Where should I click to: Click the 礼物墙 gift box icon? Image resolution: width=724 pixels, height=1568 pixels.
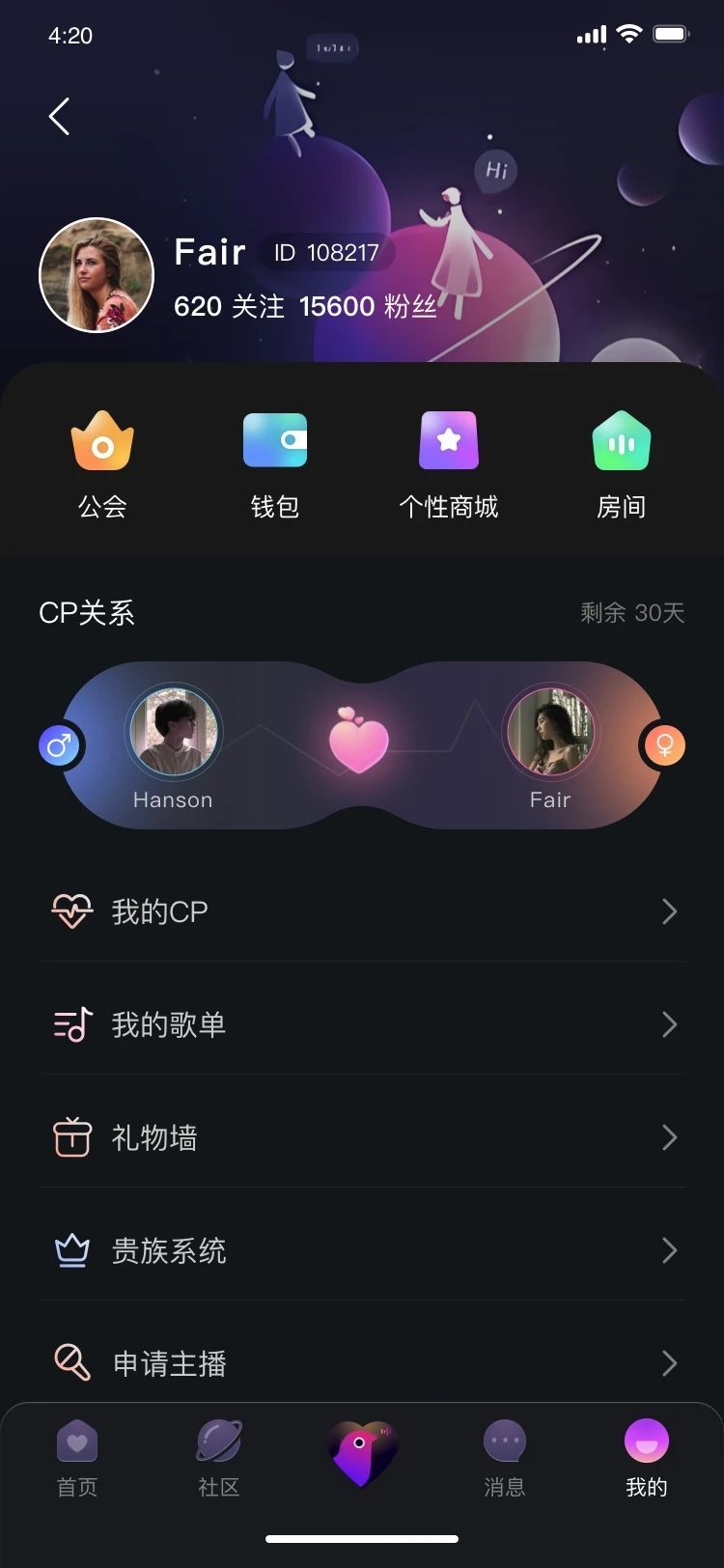coord(70,1137)
